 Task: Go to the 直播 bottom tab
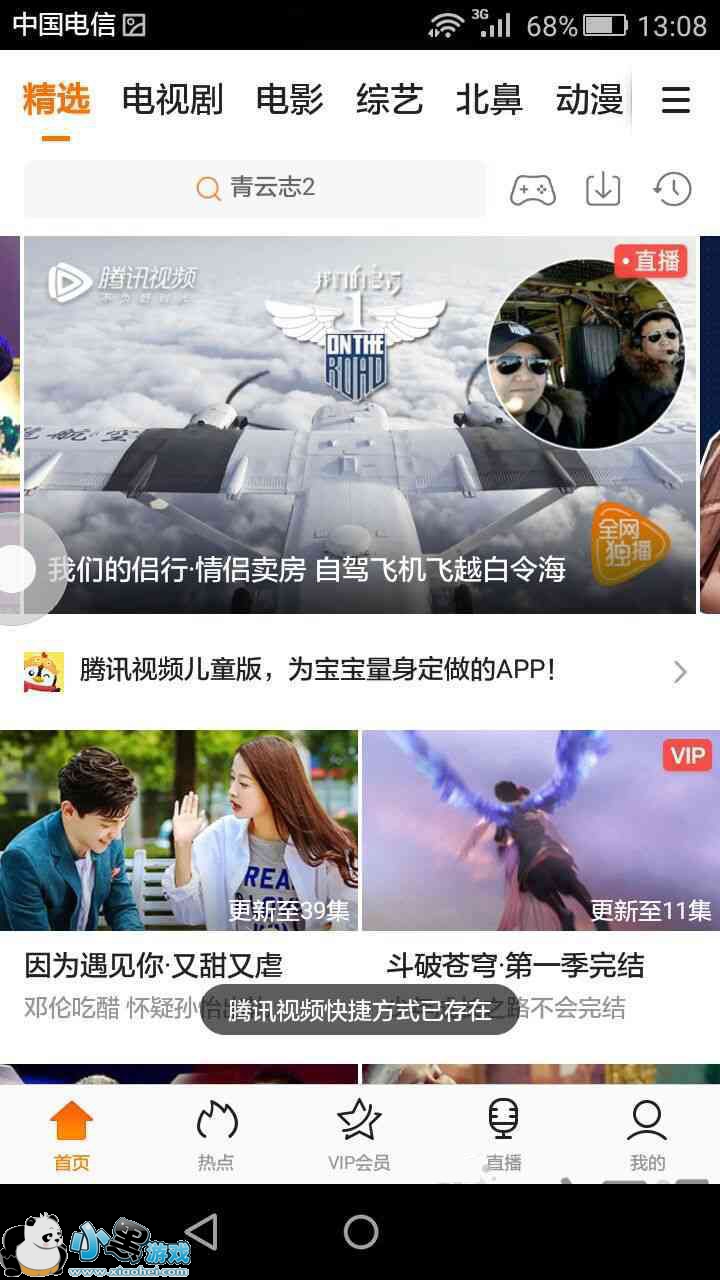tap(503, 1135)
